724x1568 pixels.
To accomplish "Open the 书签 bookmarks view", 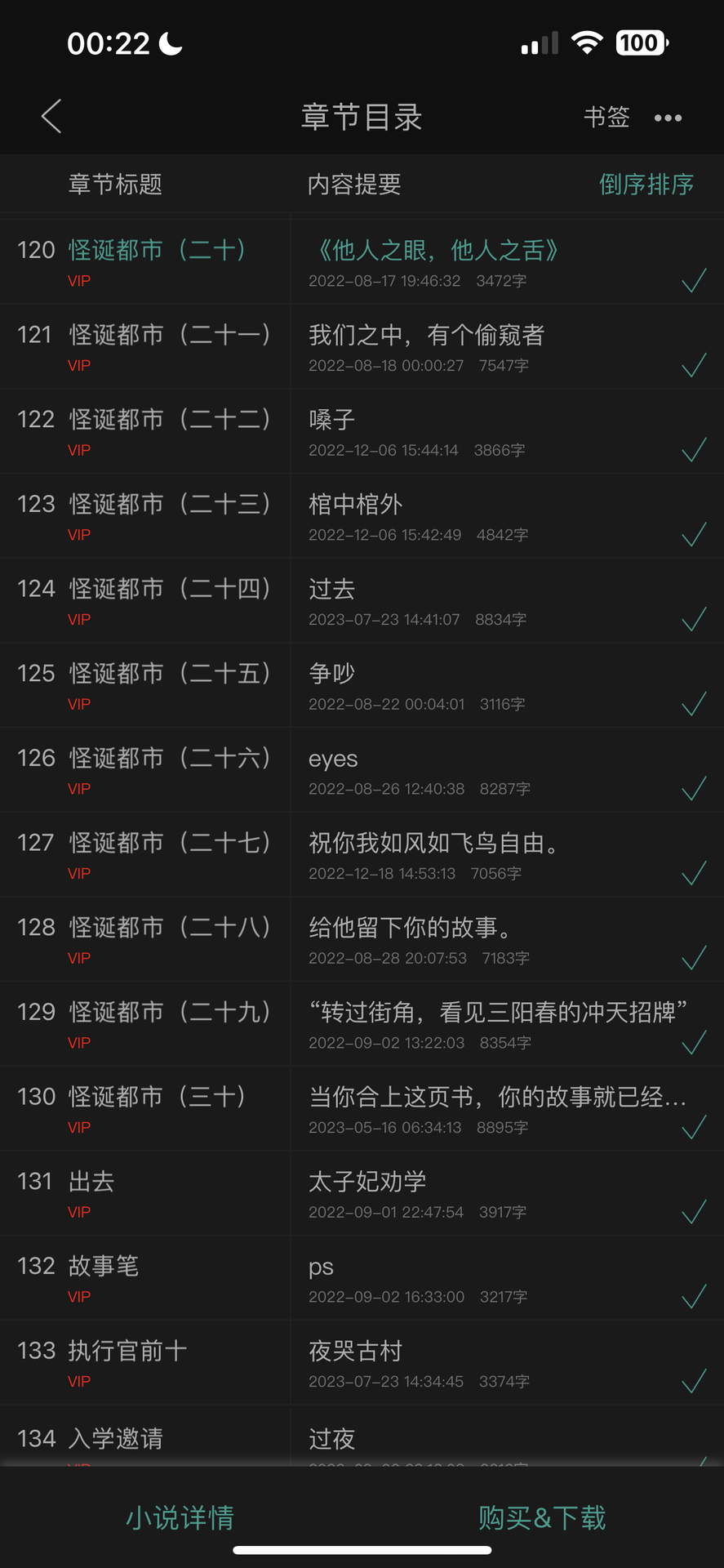I will coord(606,118).
